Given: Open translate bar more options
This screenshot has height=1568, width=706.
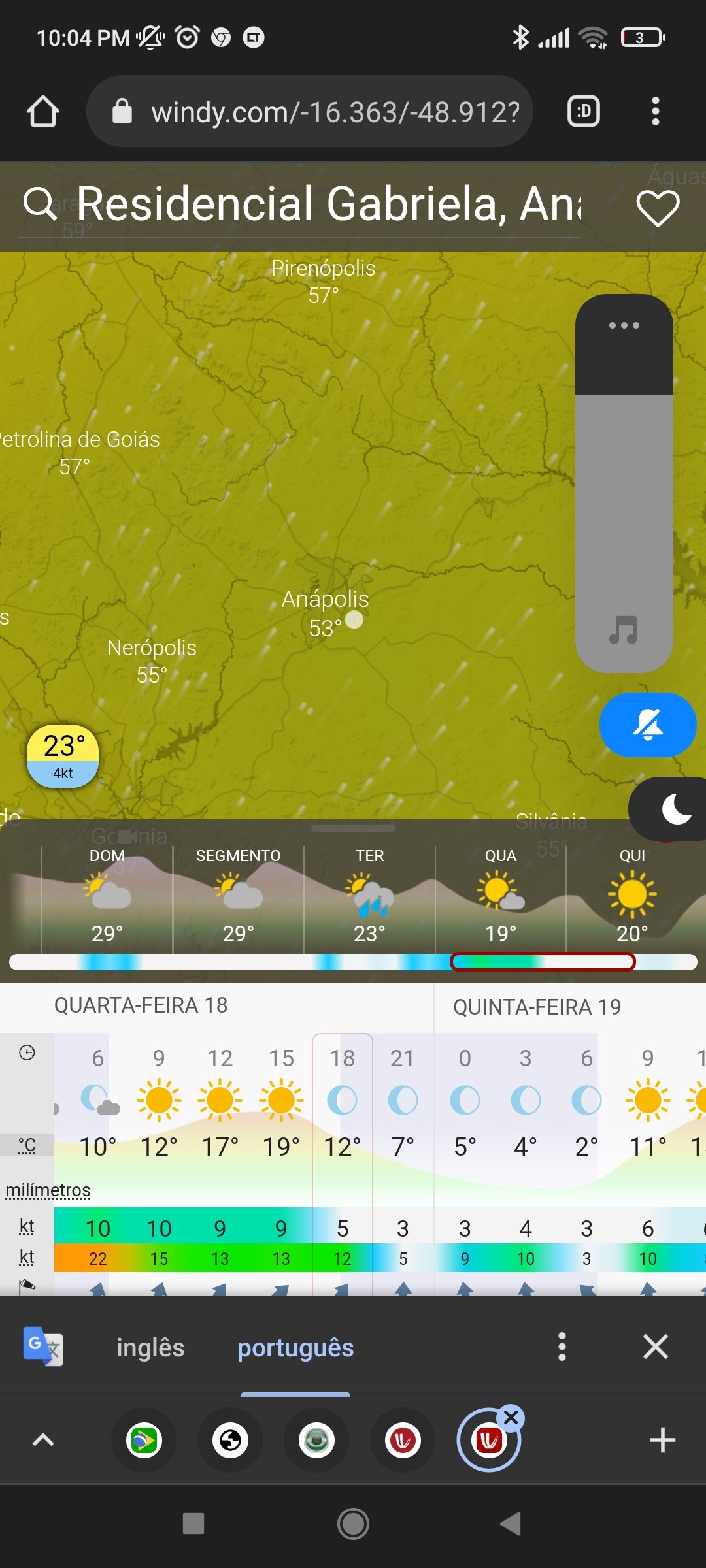Looking at the screenshot, I should (x=562, y=1347).
